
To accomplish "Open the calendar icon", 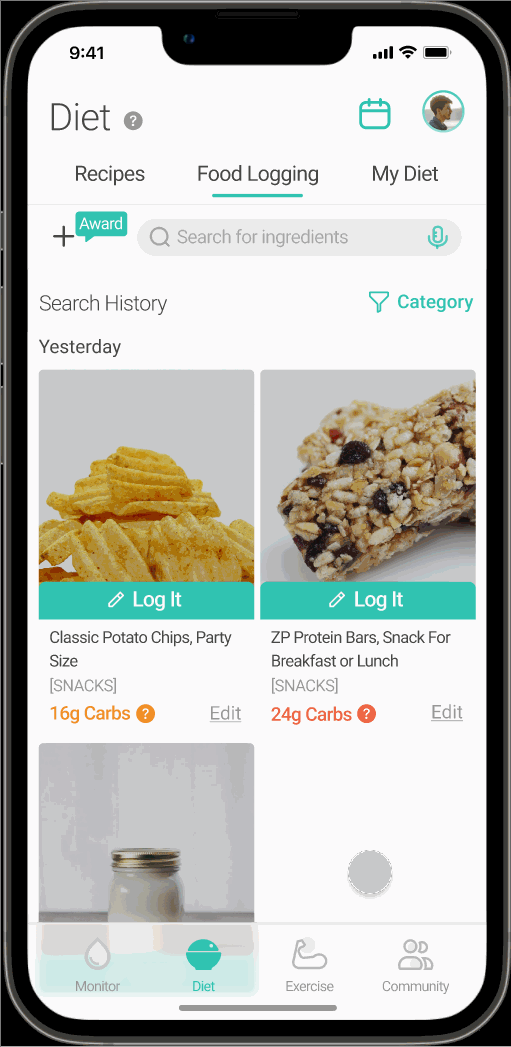I will (375, 114).
